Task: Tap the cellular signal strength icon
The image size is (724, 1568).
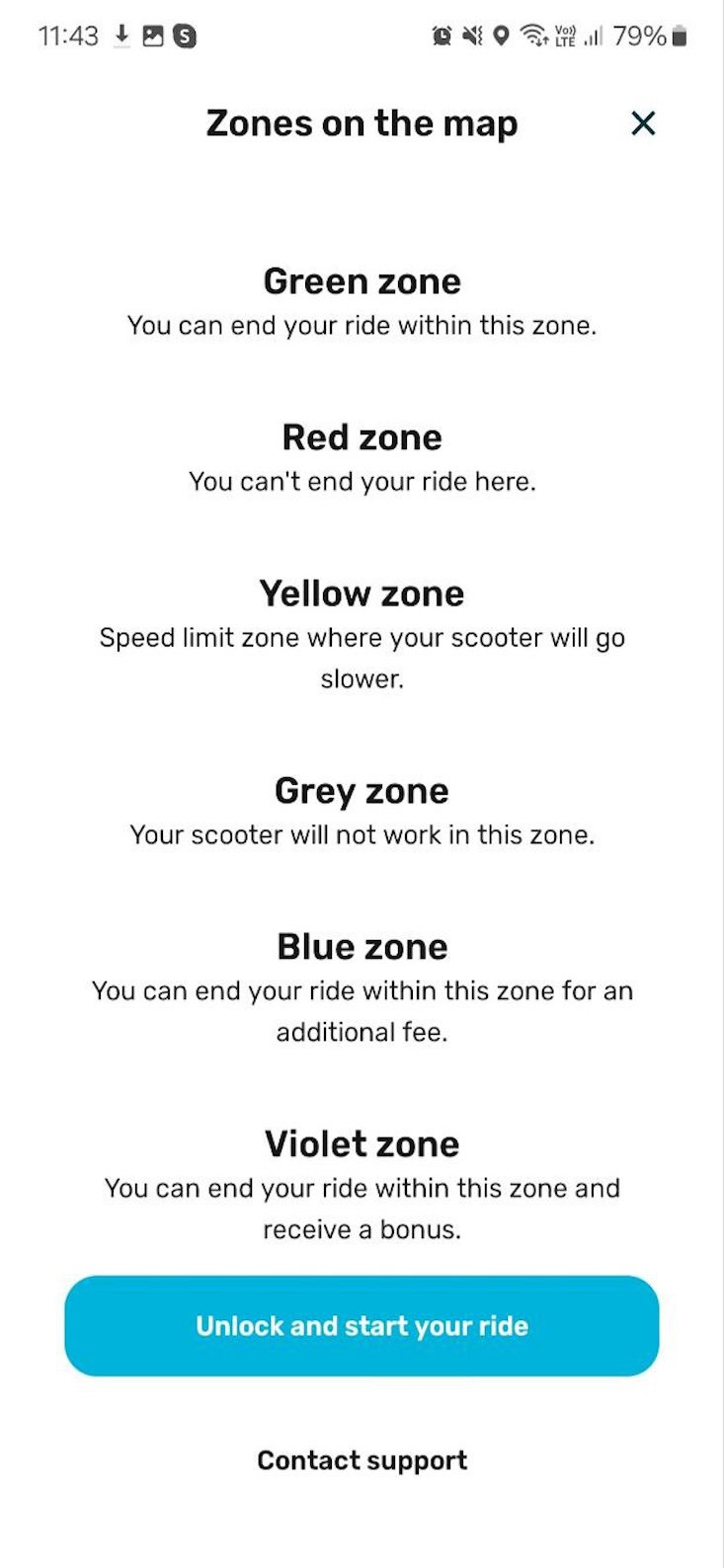Action: pos(594,36)
